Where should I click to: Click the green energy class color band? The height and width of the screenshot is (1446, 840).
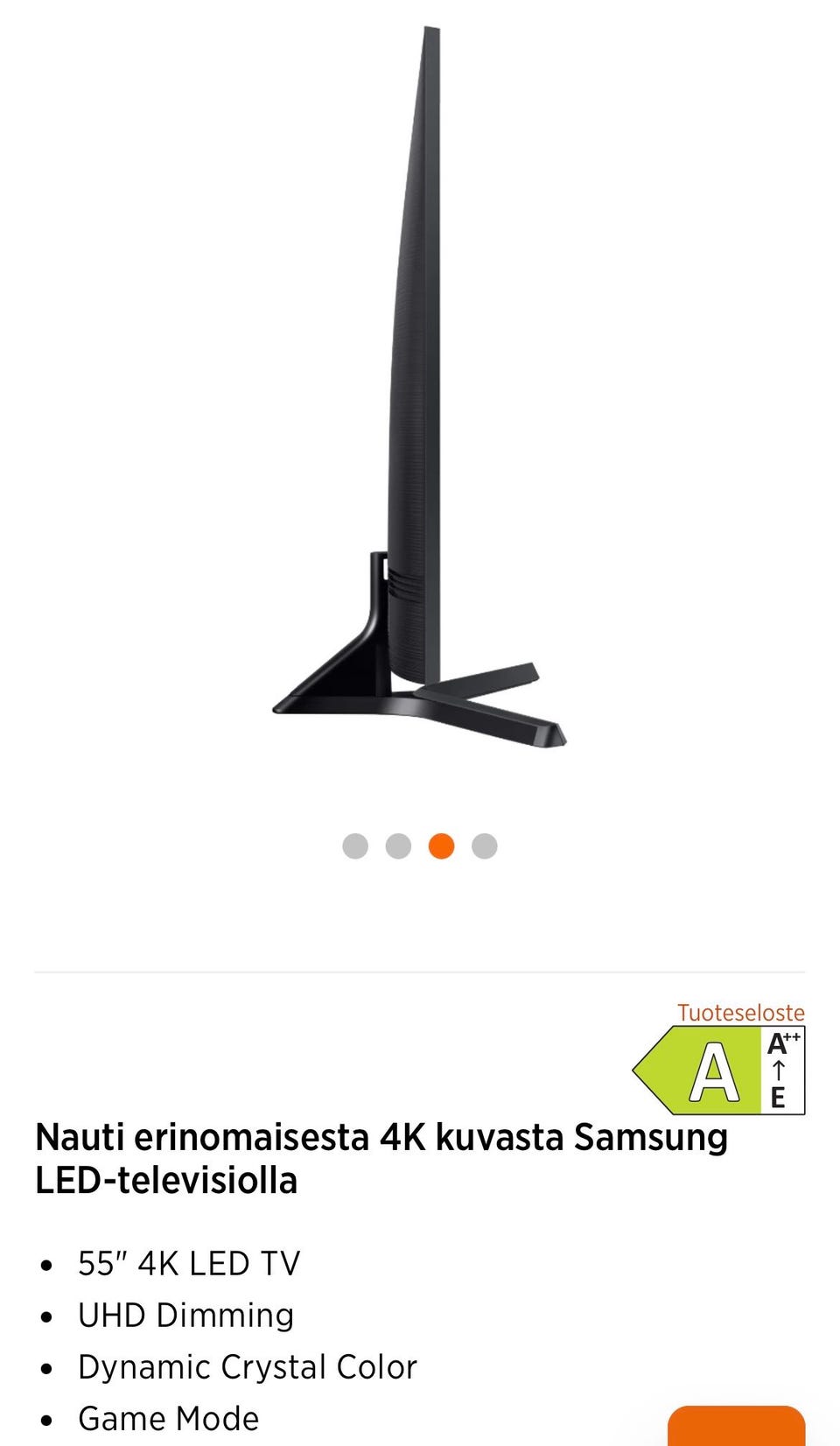click(x=691, y=1070)
